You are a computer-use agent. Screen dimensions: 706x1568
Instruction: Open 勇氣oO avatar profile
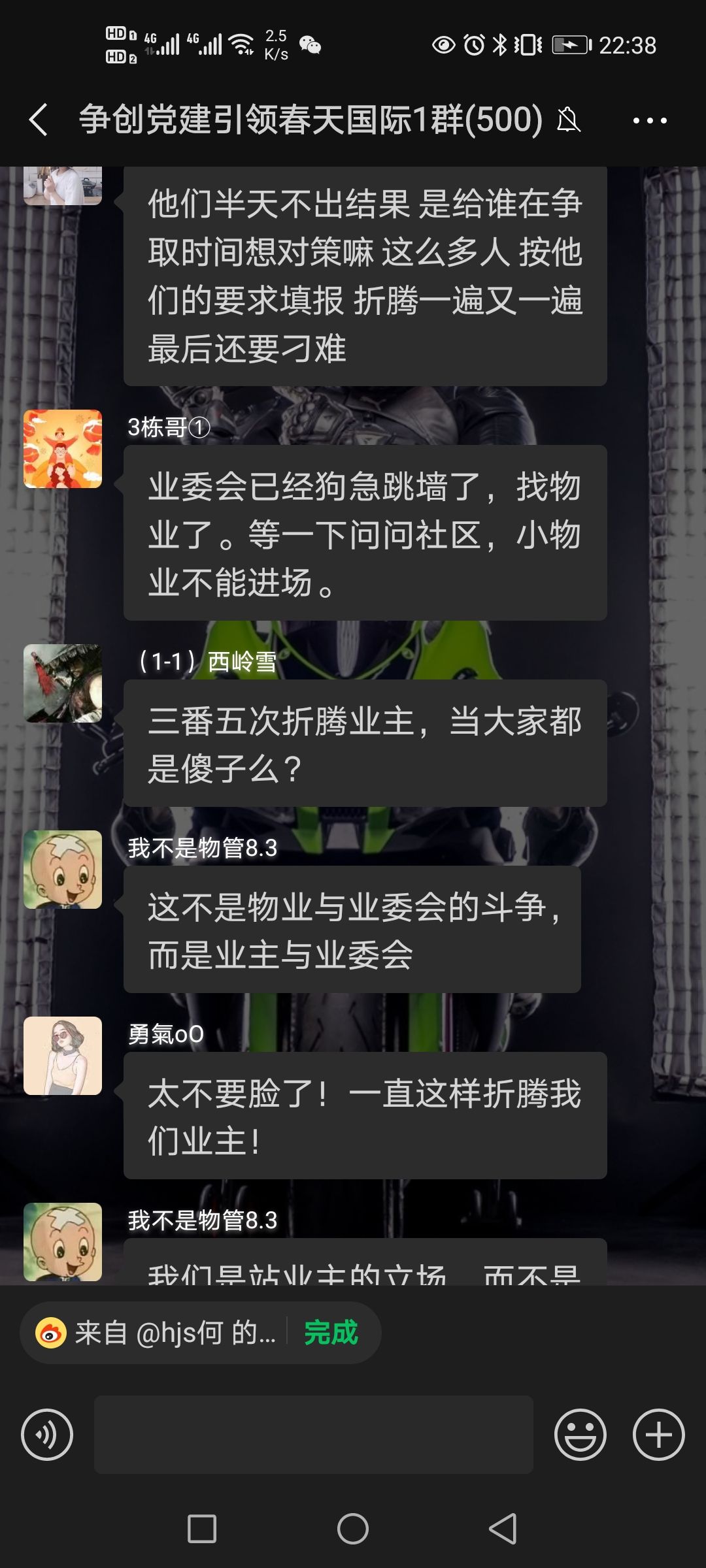pos(63,1056)
